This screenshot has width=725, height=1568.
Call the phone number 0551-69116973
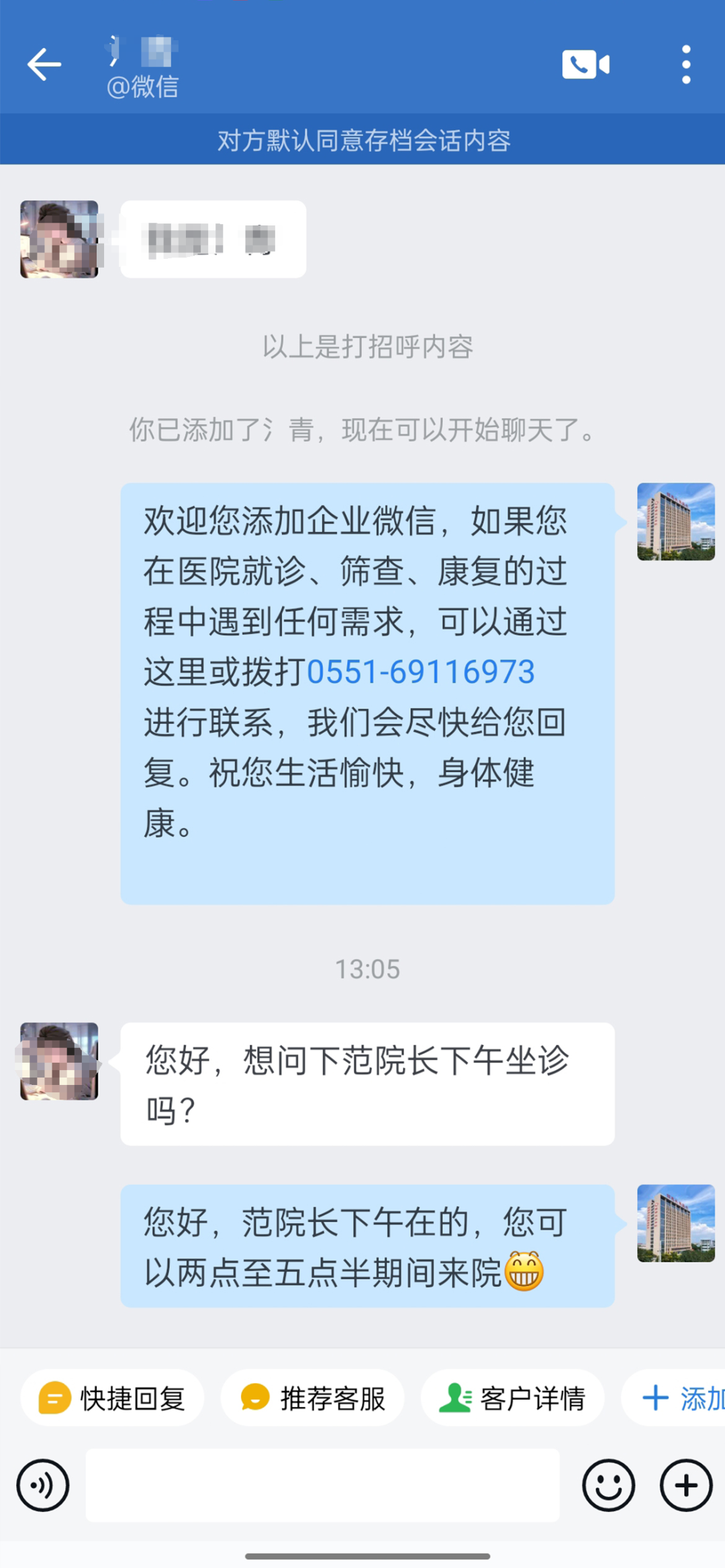point(420,672)
